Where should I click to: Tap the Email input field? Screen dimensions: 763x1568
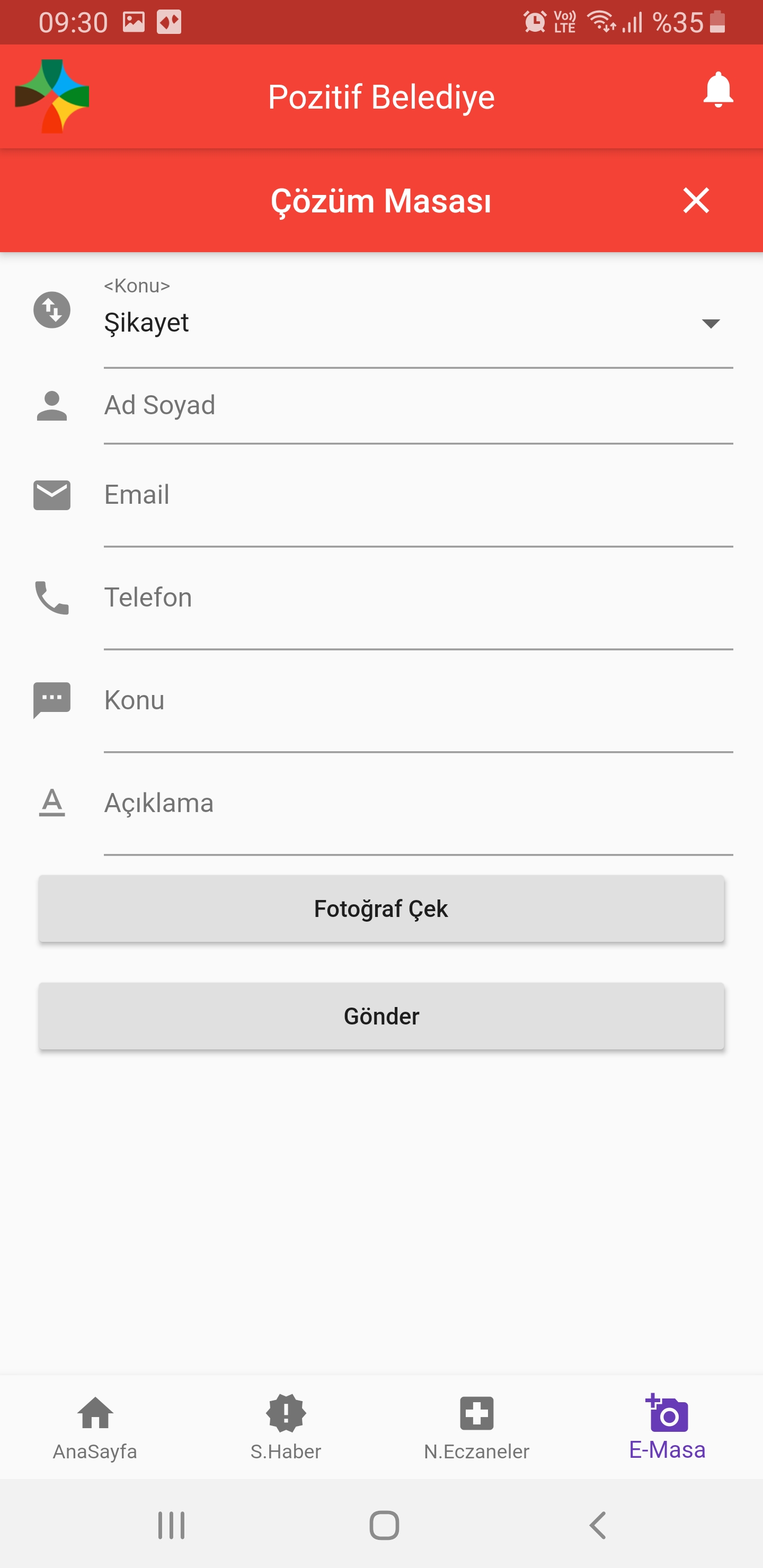tap(418, 495)
